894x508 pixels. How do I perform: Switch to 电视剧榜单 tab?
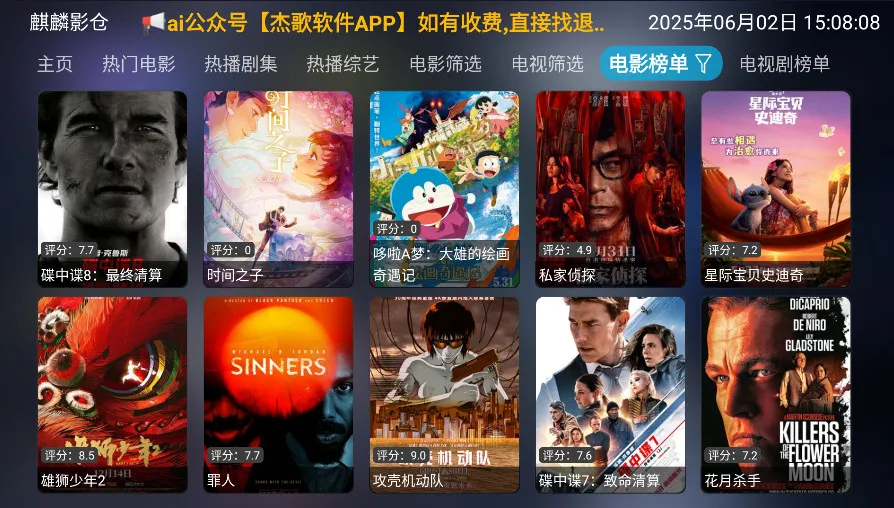click(784, 64)
